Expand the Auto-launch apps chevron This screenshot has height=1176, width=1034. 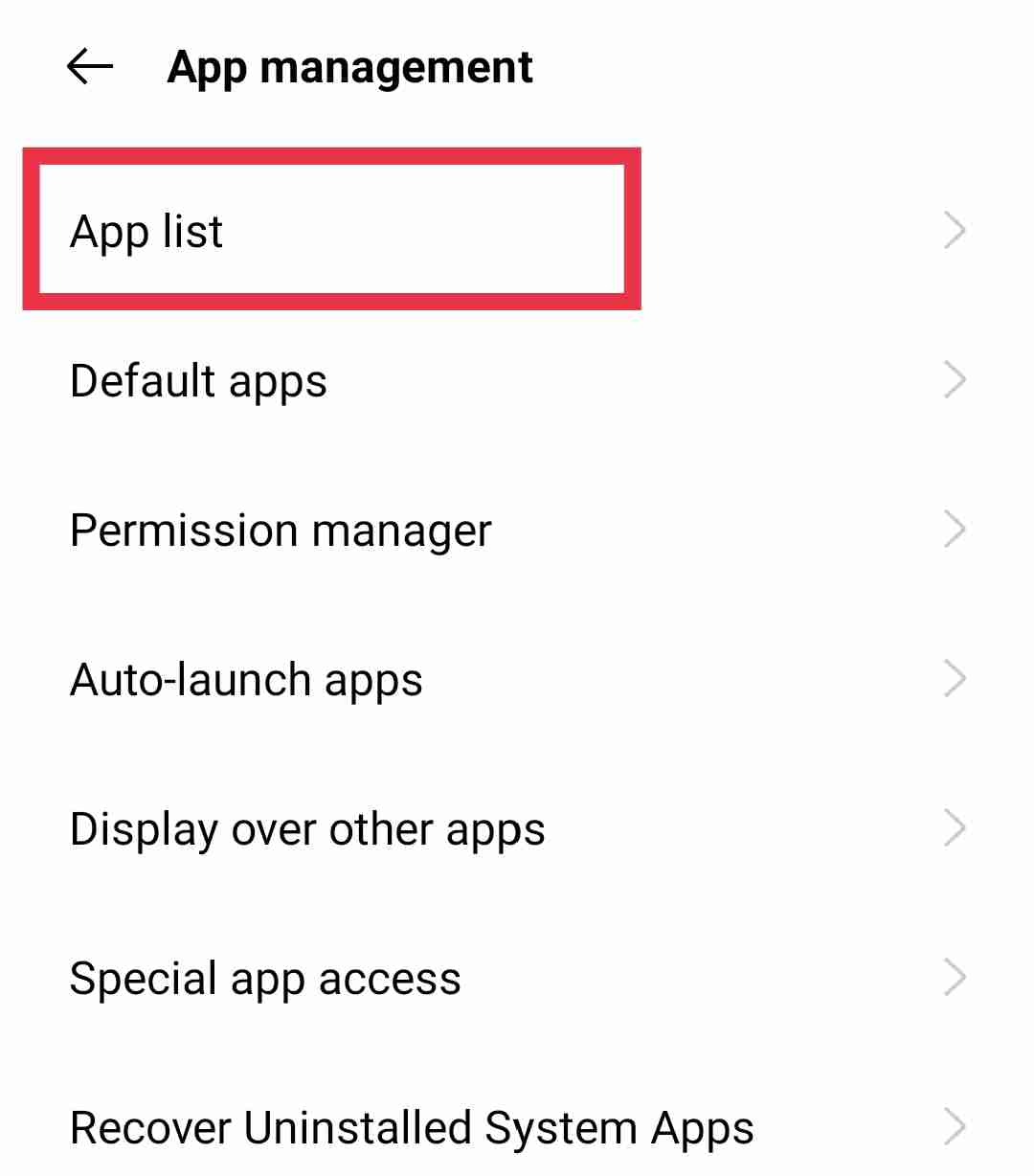click(x=955, y=679)
